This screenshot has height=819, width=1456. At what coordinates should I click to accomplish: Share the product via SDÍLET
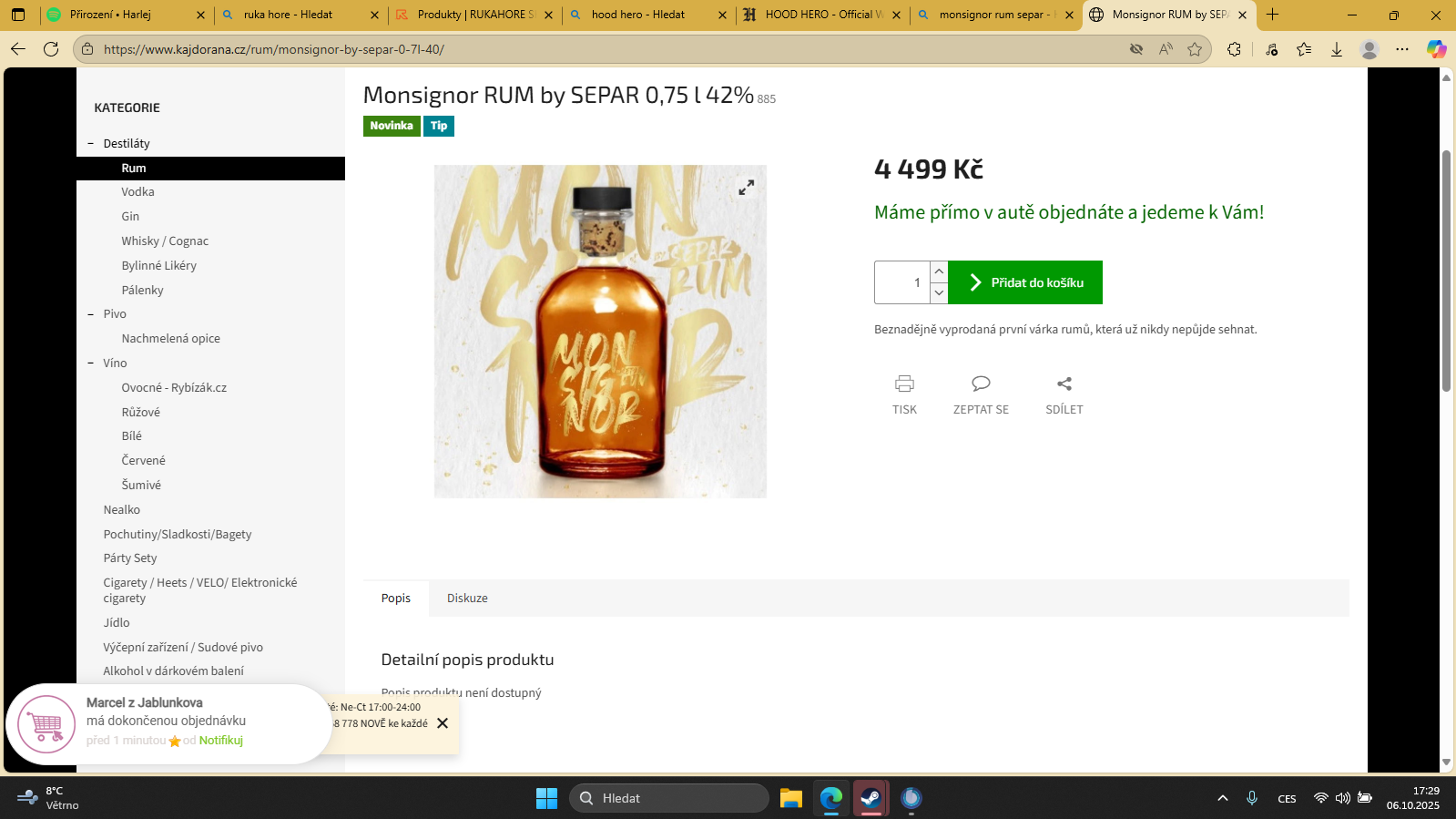pos(1064,394)
